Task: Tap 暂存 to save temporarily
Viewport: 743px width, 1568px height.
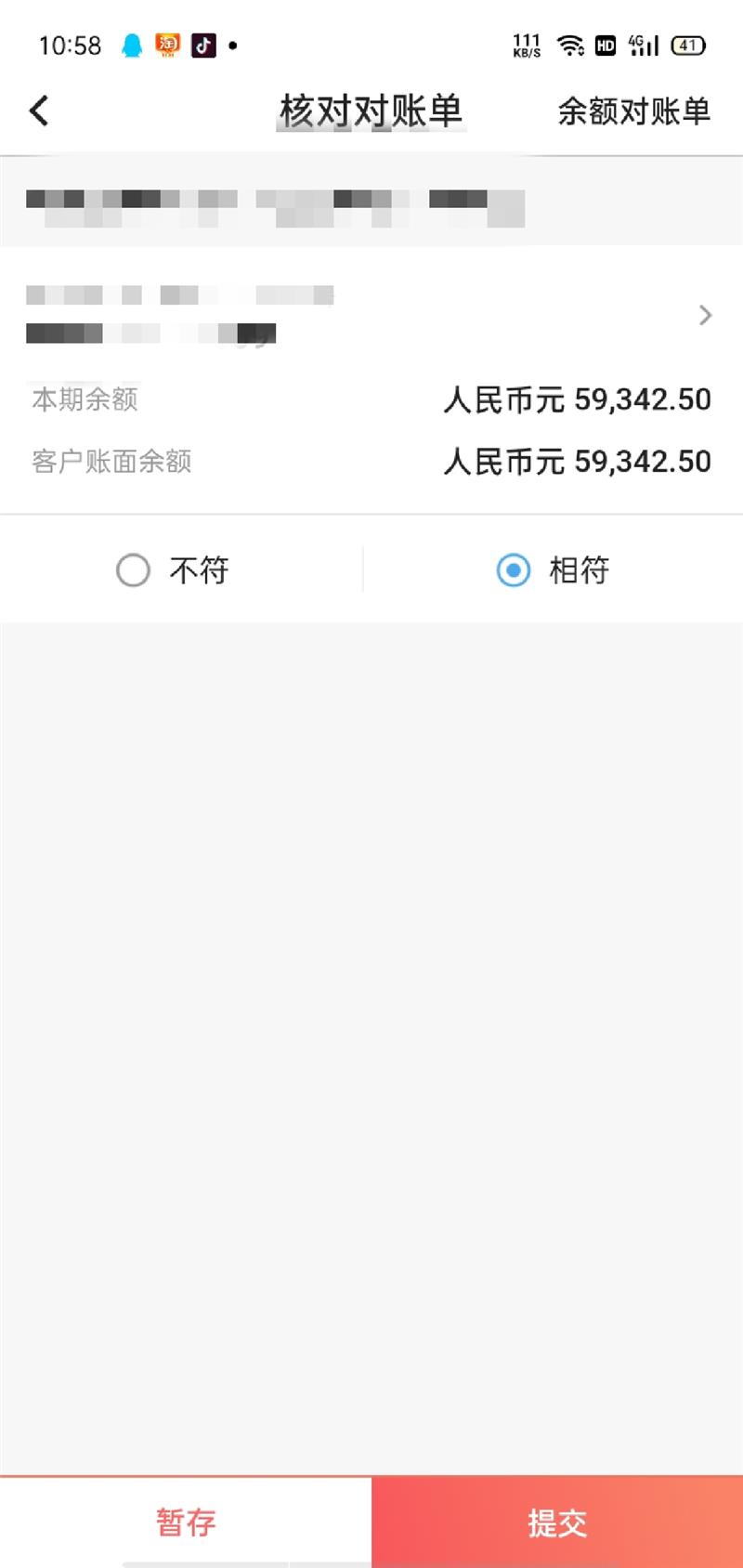Action: tap(186, 1522)
